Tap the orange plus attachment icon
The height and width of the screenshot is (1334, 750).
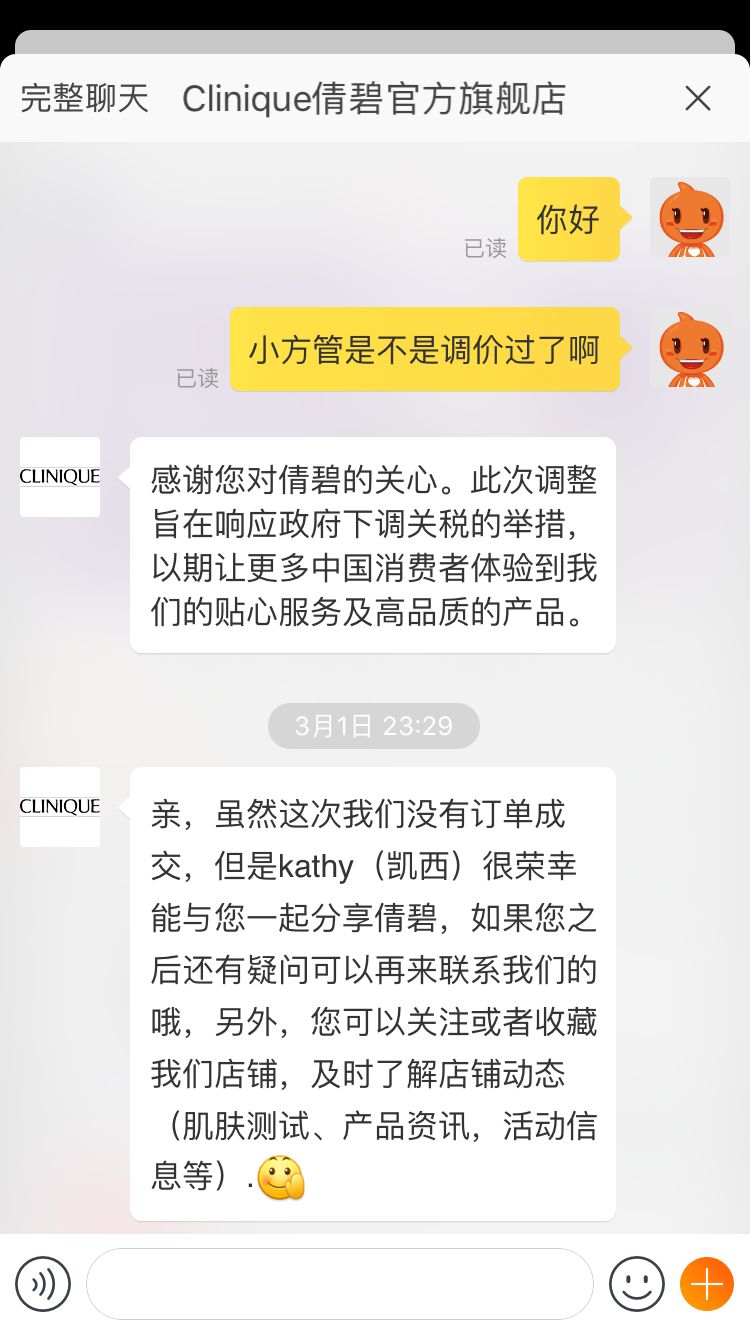click(x=706, y=1283)
